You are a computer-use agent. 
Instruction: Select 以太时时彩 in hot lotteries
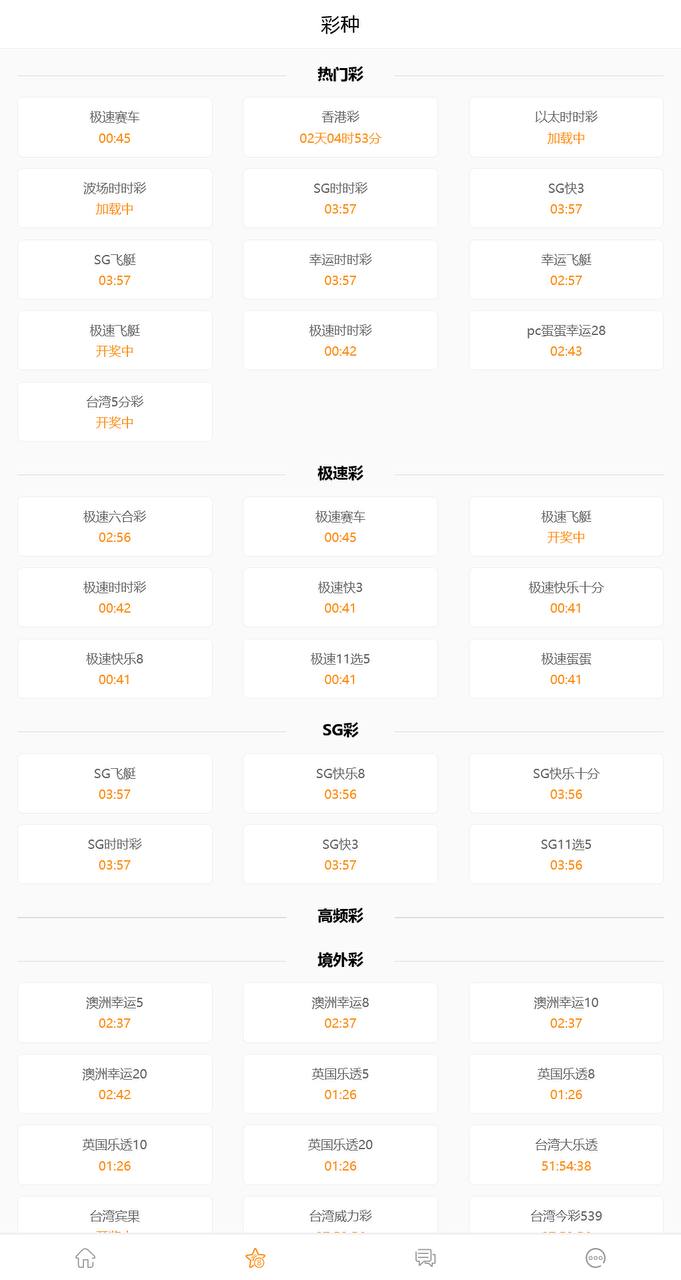[x=565, y=127]
